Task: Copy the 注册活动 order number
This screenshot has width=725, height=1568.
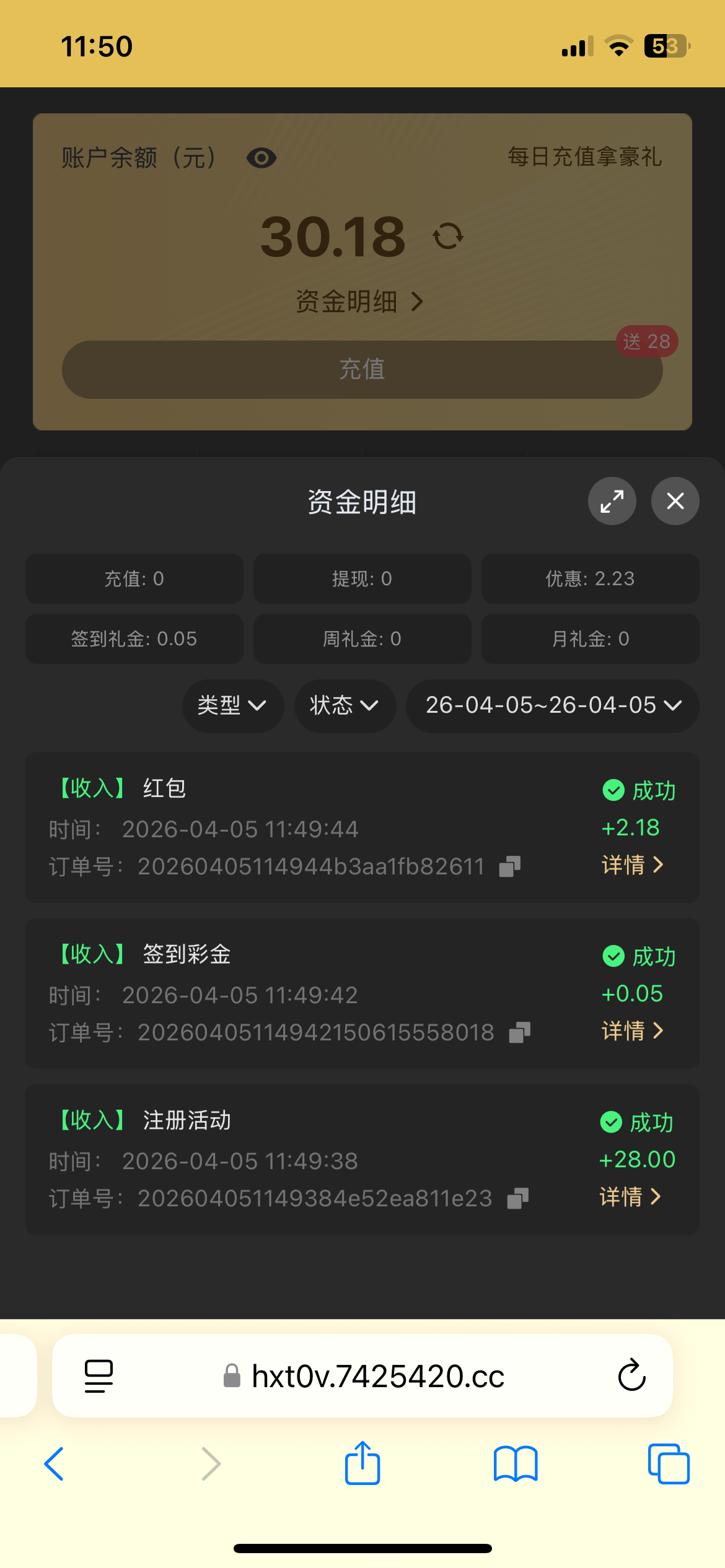Action: pyautogui.click(x=517, y=1198)
